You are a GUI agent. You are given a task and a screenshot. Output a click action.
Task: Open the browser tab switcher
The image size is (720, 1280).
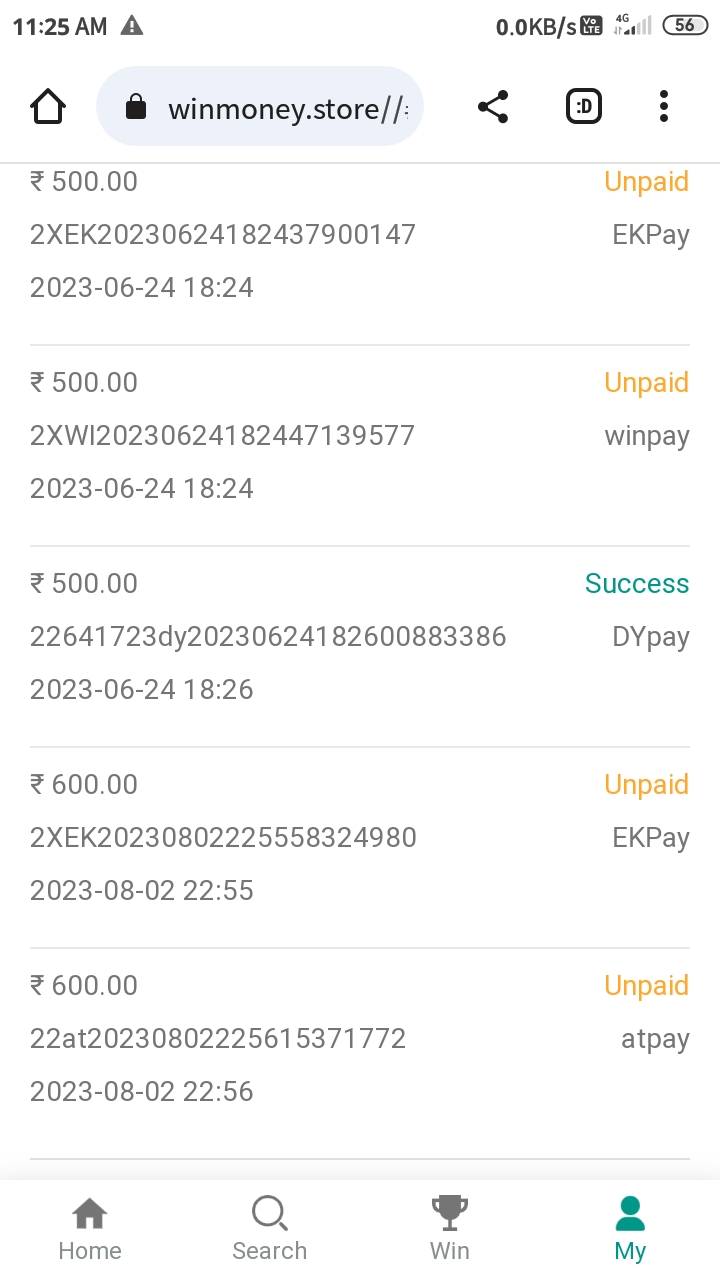(x=584, y=107)
